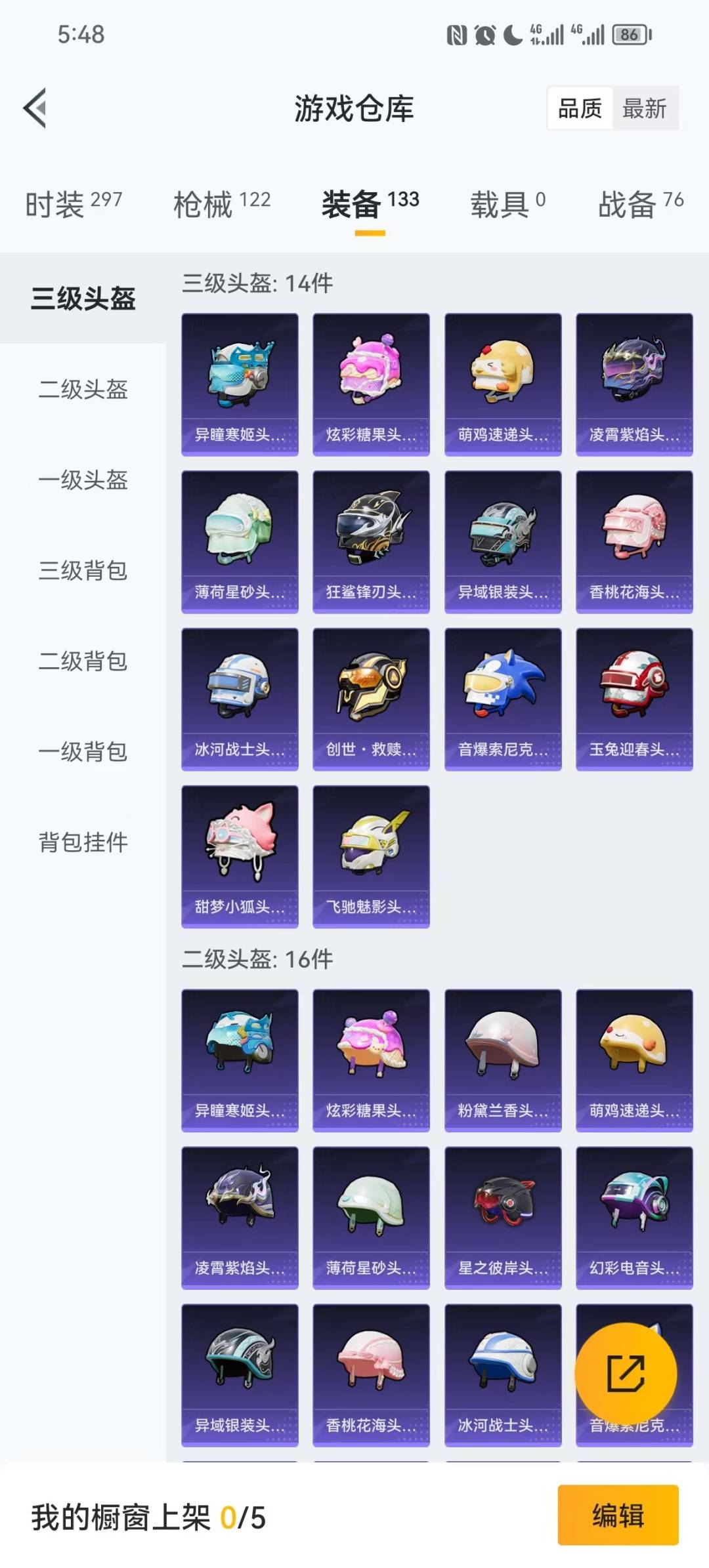Screen dimensions: 709x1568
Task: Switch sorting to 最新
Action: click(x=645, y=109)
